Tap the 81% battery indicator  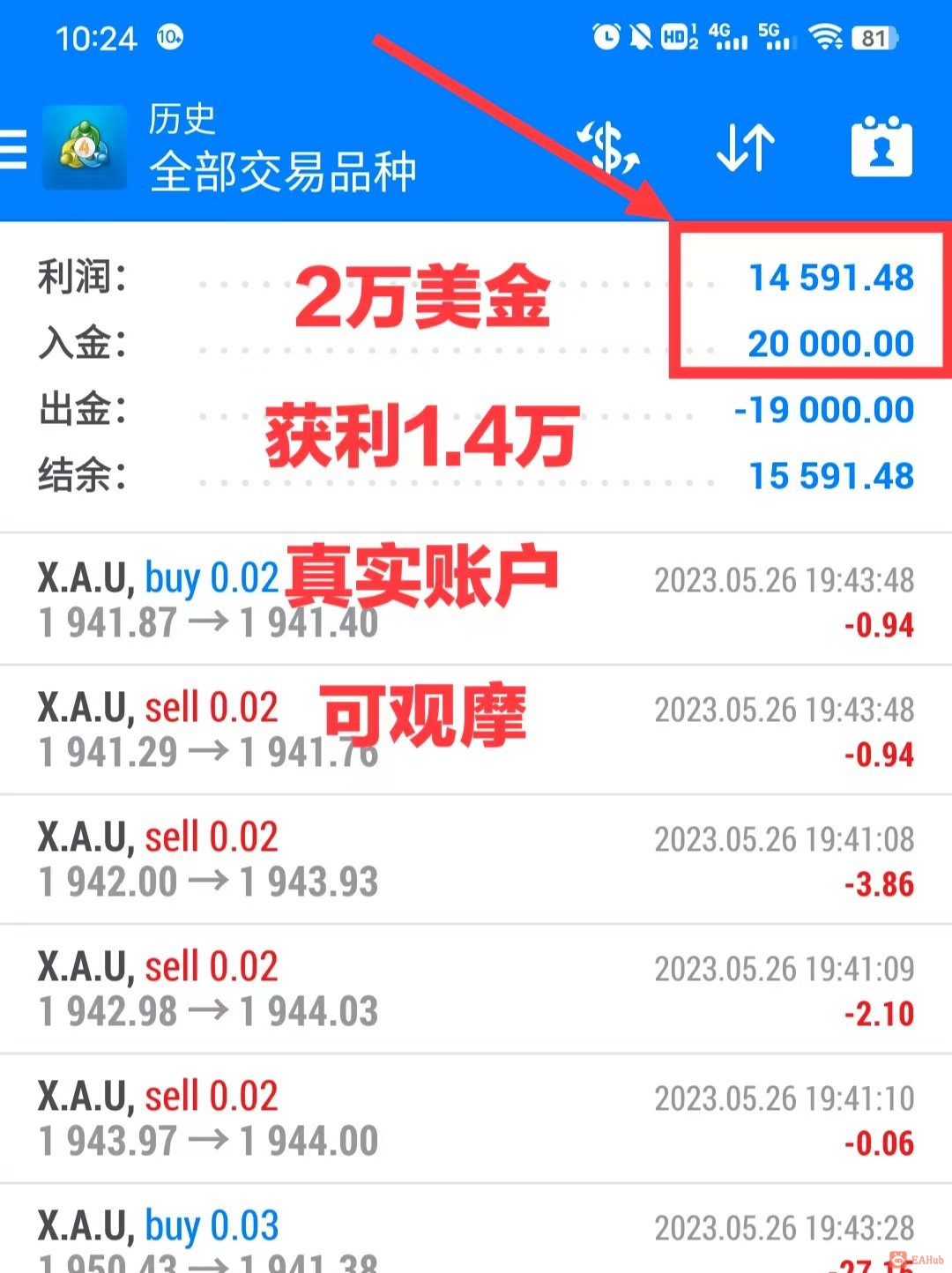point(872,38)
